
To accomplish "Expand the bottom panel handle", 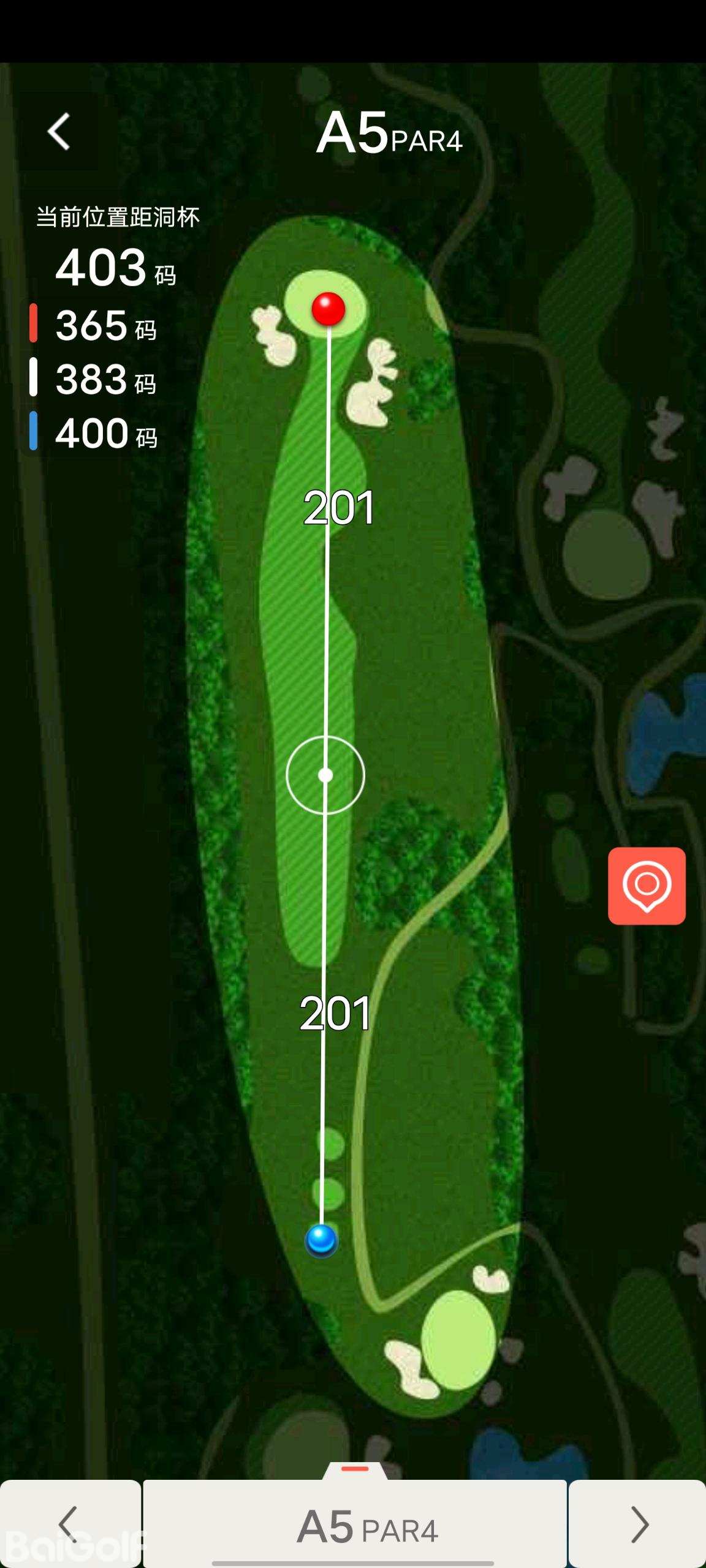I will pos(355,1470).
